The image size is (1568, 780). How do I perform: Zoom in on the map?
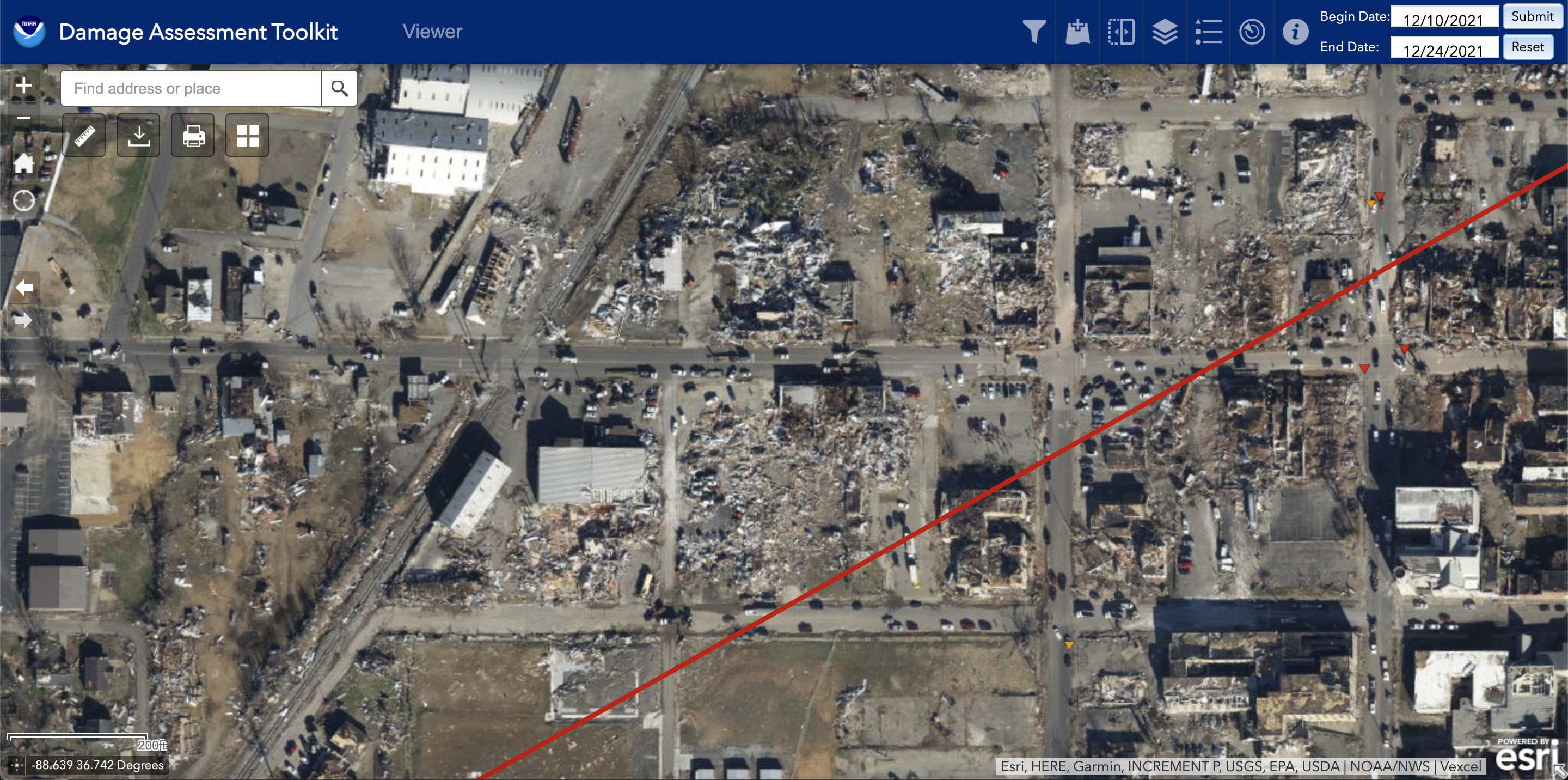pyautogui.click(x=24, y=86)
